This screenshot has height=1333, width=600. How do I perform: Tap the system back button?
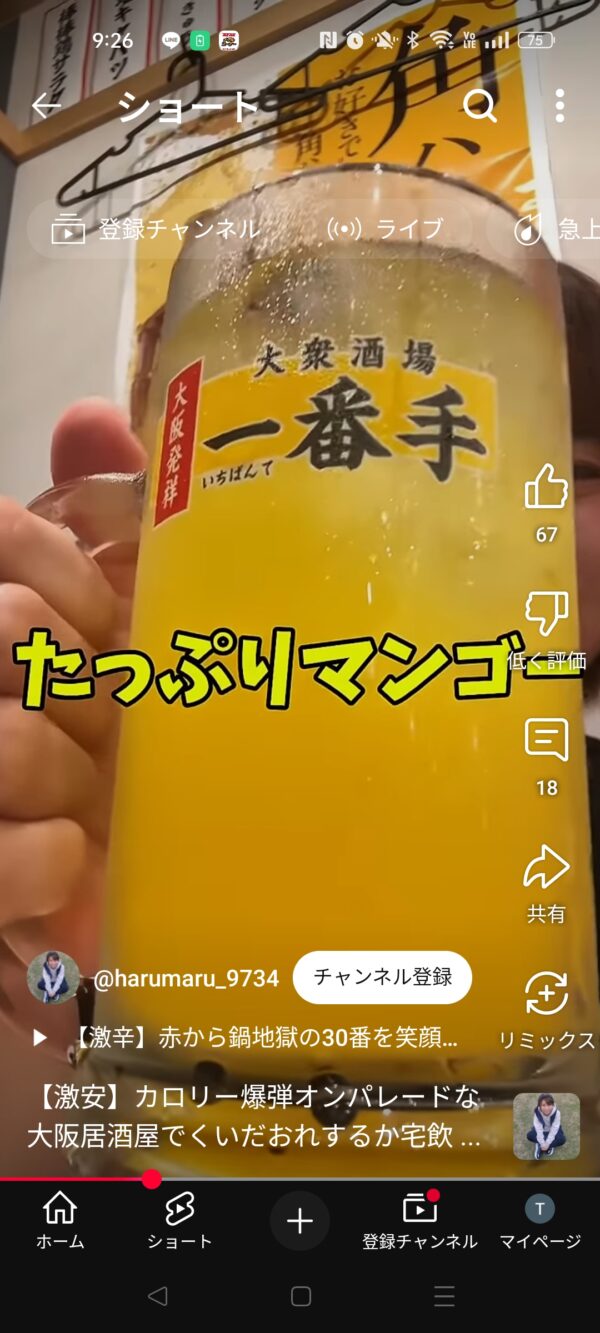[x=157, y=1297]
